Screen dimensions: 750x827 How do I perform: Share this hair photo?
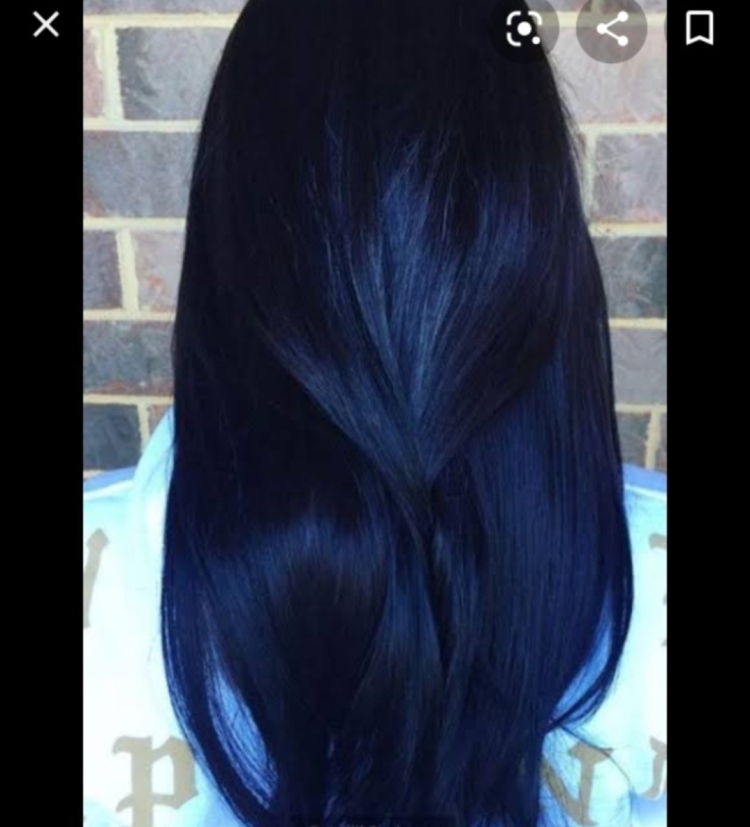612,28
